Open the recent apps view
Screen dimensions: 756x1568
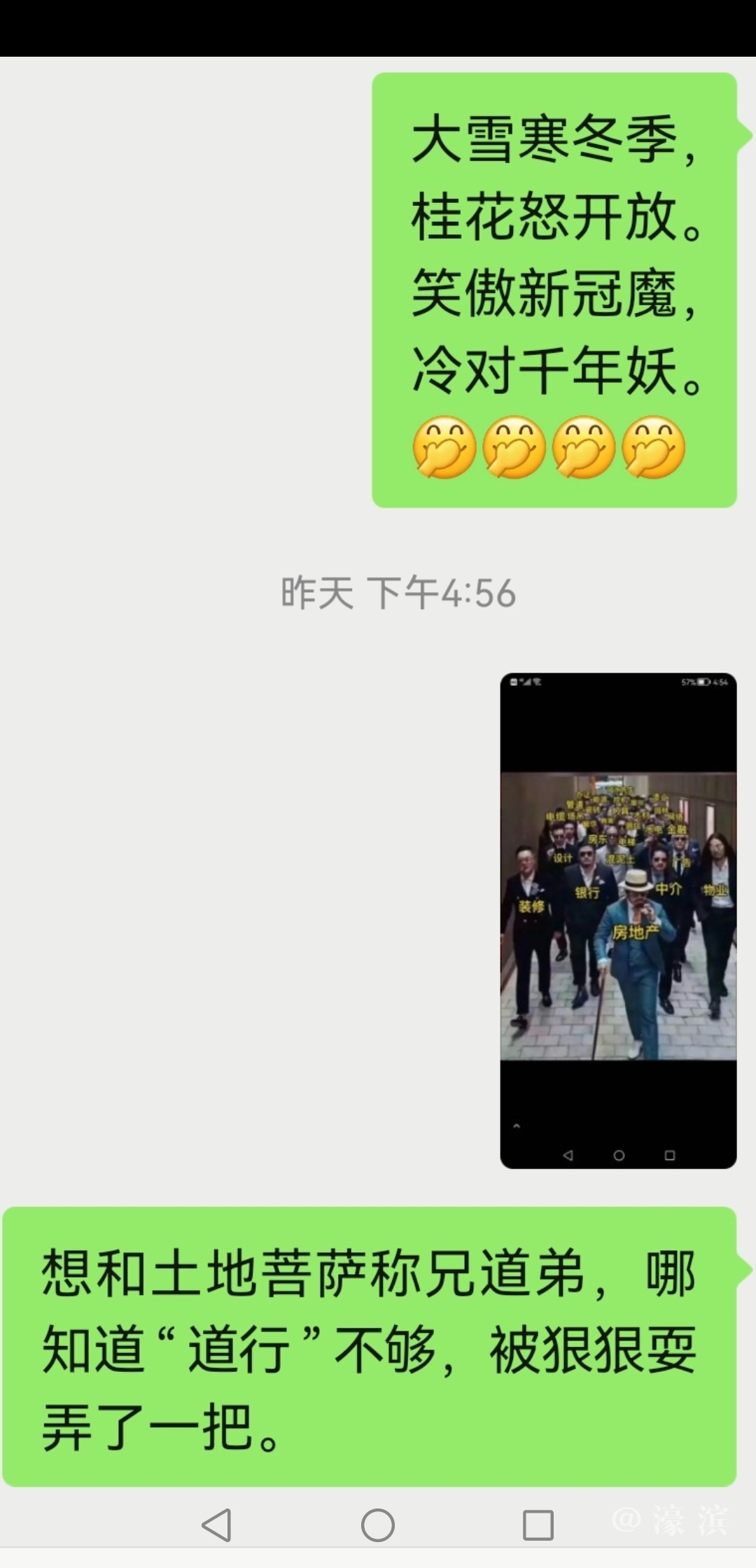pyautogui.click(x=538, y=1524)
